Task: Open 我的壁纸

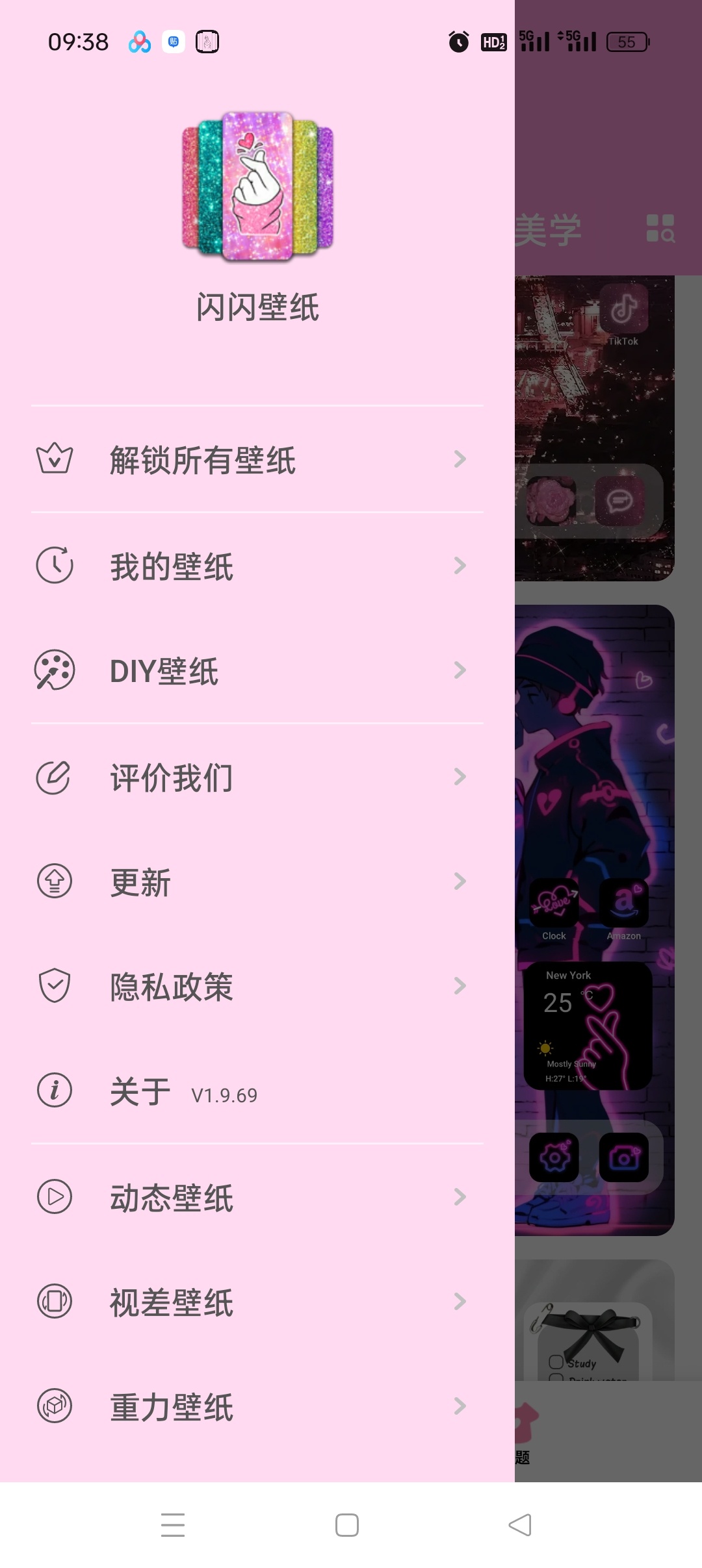Action: tap(257, 566)
